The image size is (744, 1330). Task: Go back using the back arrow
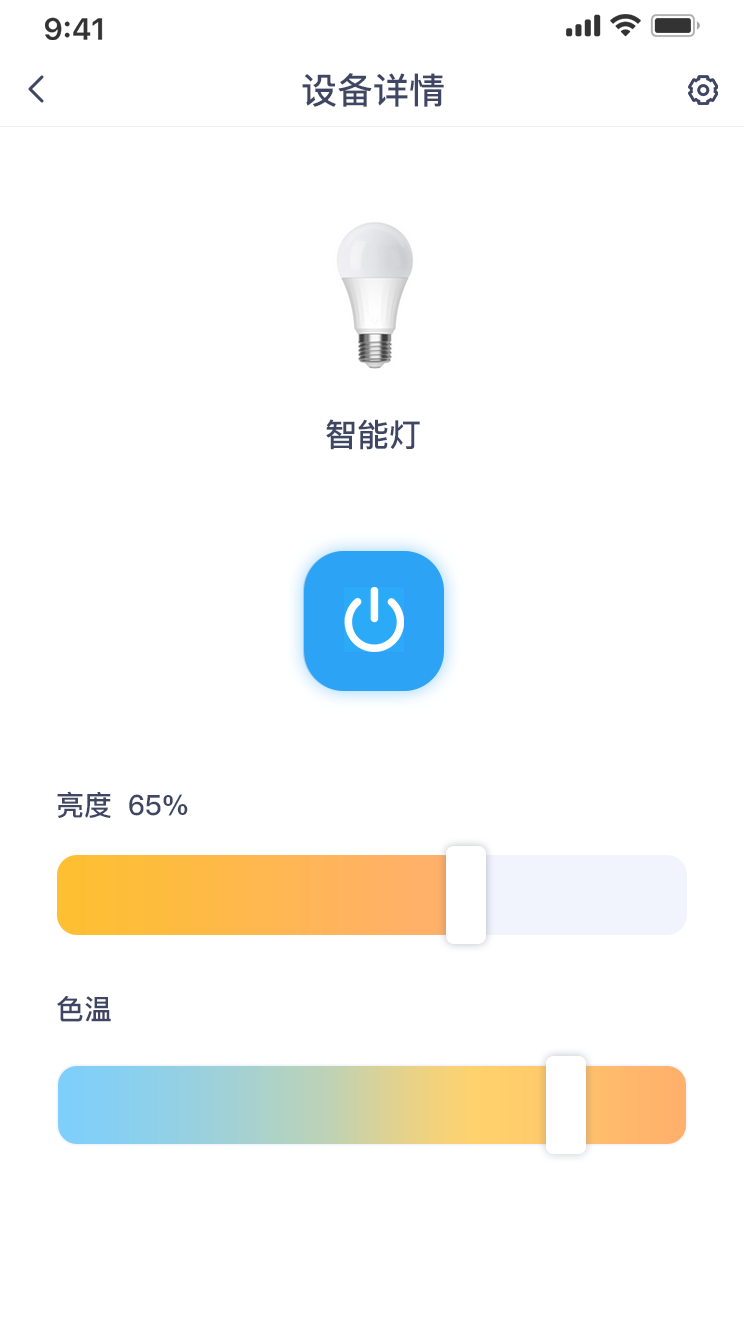(36, 90)
